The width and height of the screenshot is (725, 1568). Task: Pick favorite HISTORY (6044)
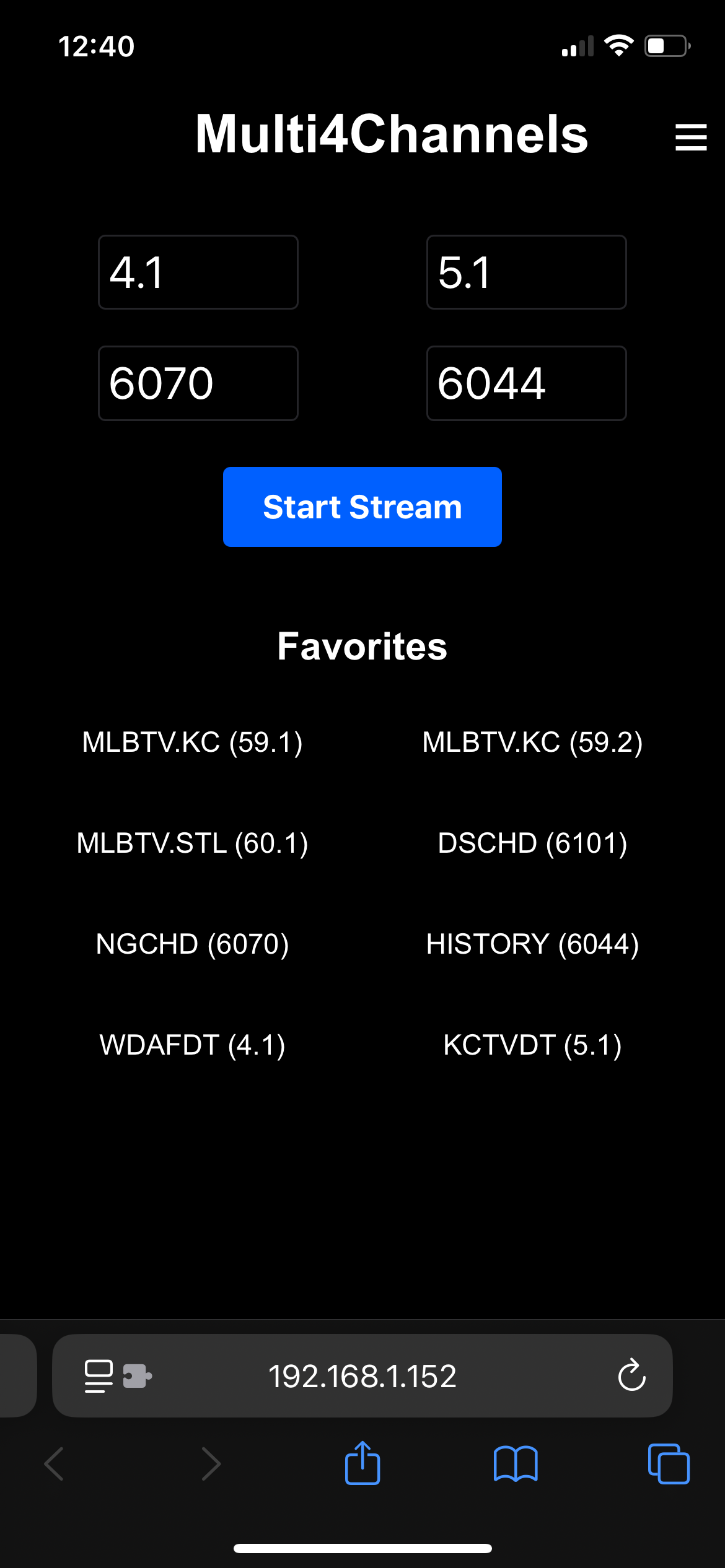click(532, 944)
